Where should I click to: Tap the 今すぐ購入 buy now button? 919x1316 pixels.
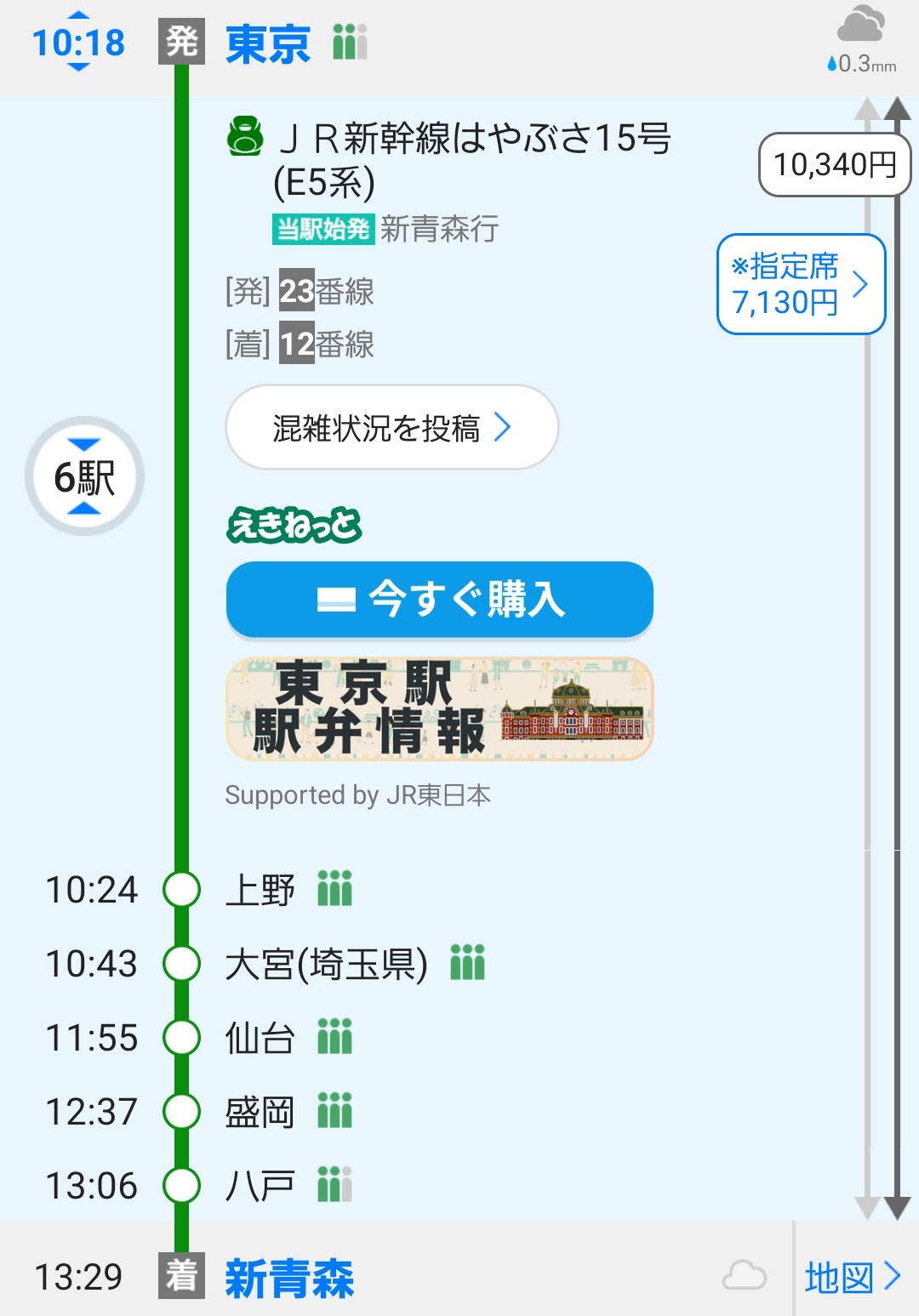439,599
